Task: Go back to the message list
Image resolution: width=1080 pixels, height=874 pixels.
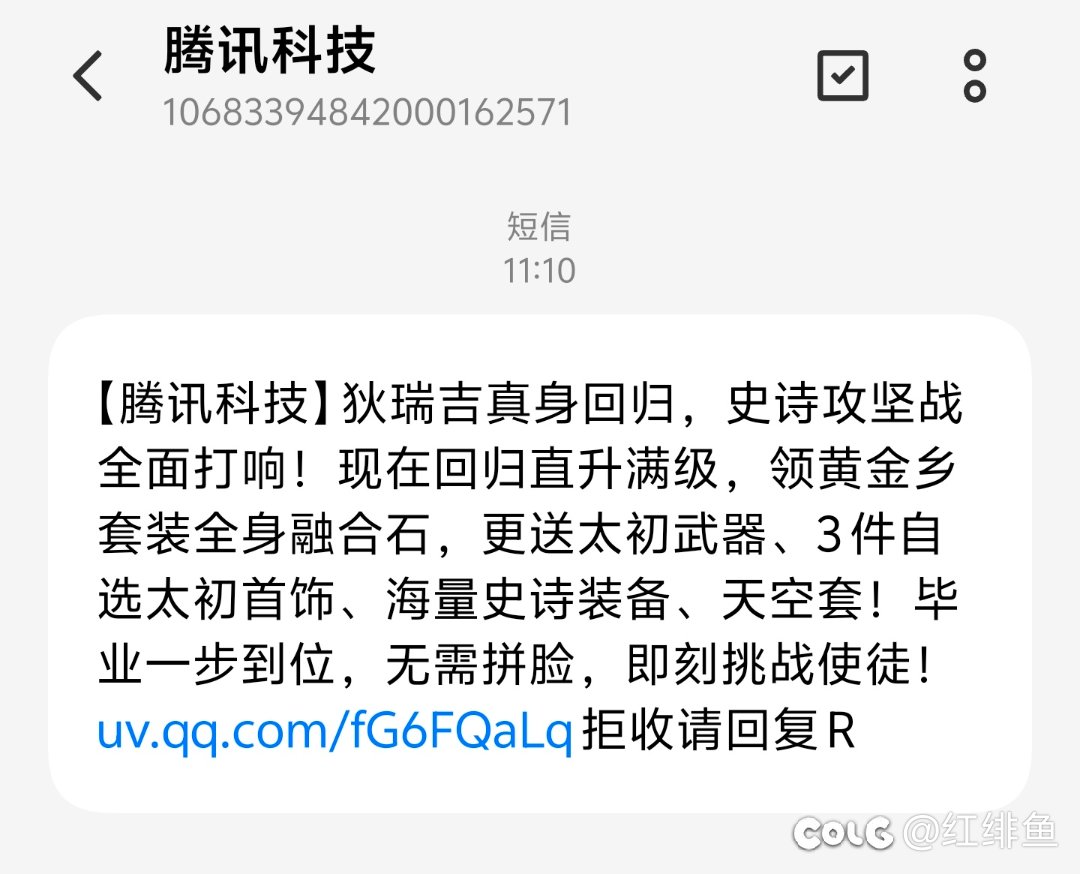Action: (88, 76)
